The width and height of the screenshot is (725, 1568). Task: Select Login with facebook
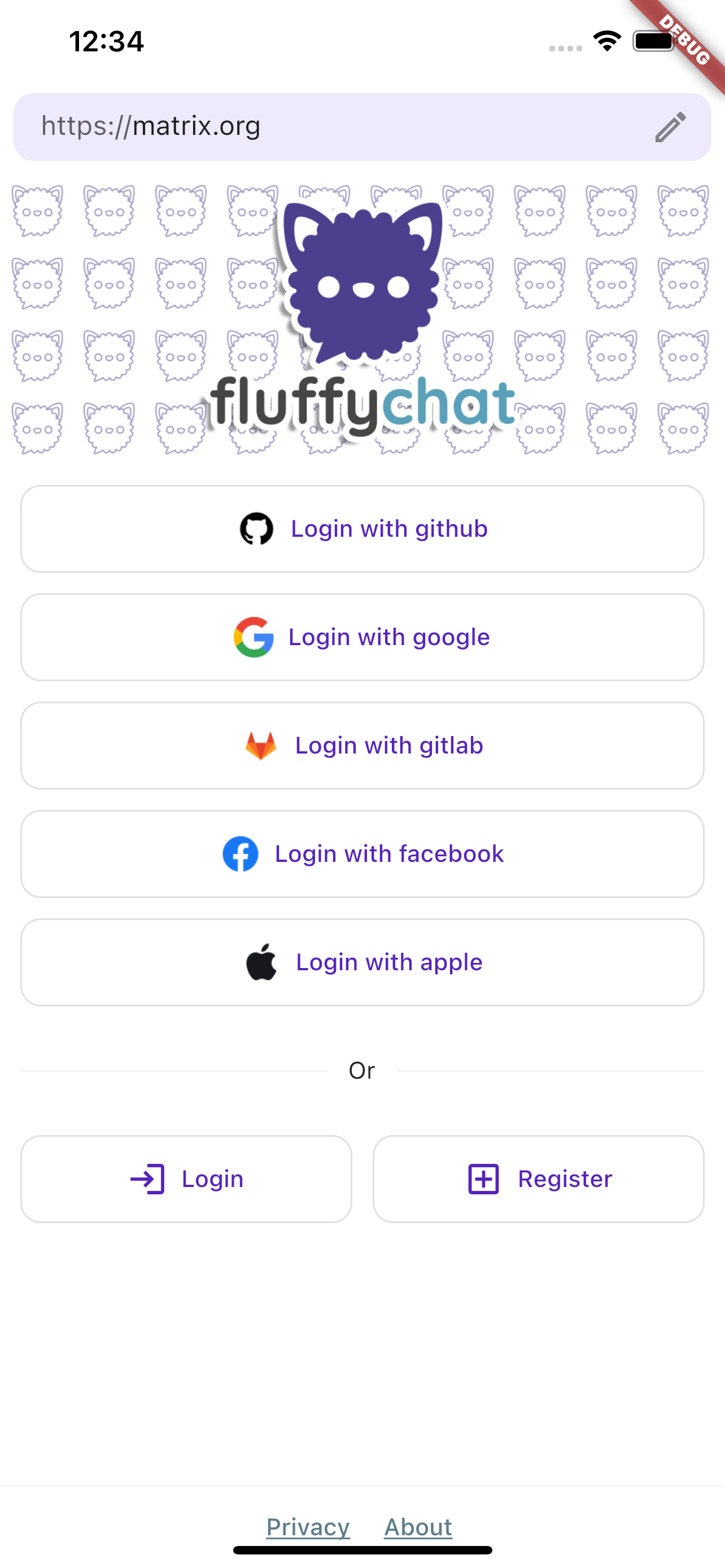(x=362, y=853)
